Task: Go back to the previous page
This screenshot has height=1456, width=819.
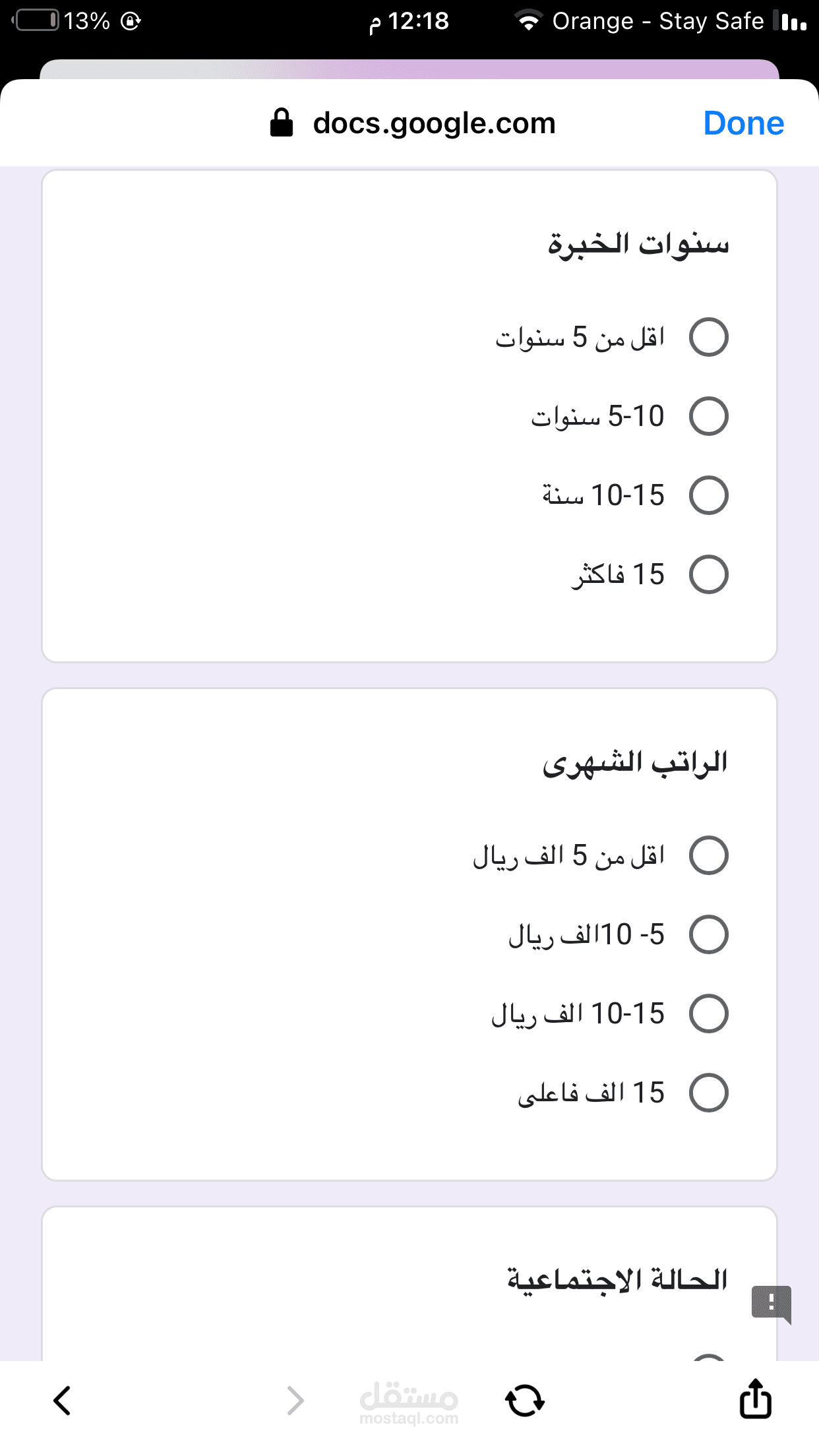Action: coord(62,1401)
